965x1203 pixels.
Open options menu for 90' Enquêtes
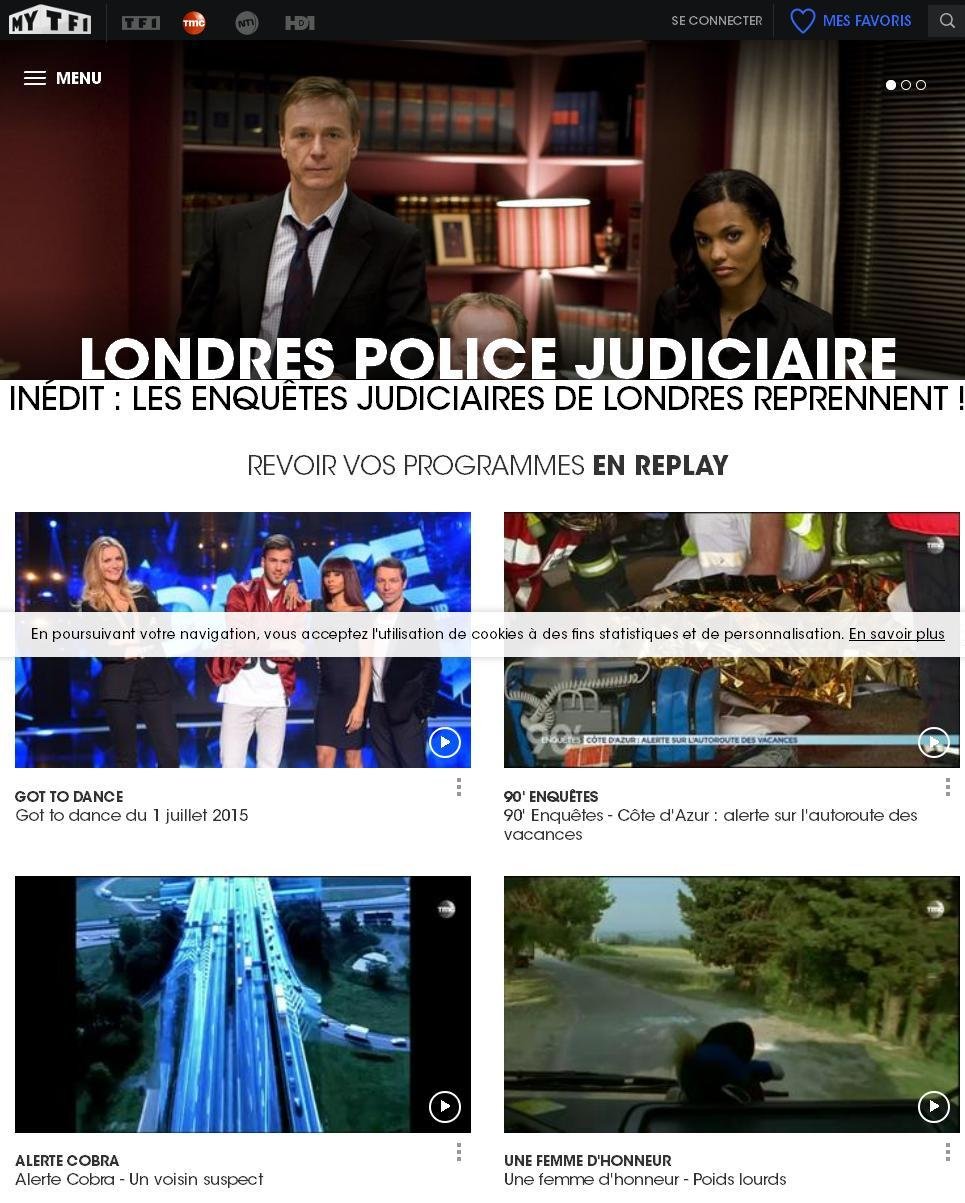point(947,787)
